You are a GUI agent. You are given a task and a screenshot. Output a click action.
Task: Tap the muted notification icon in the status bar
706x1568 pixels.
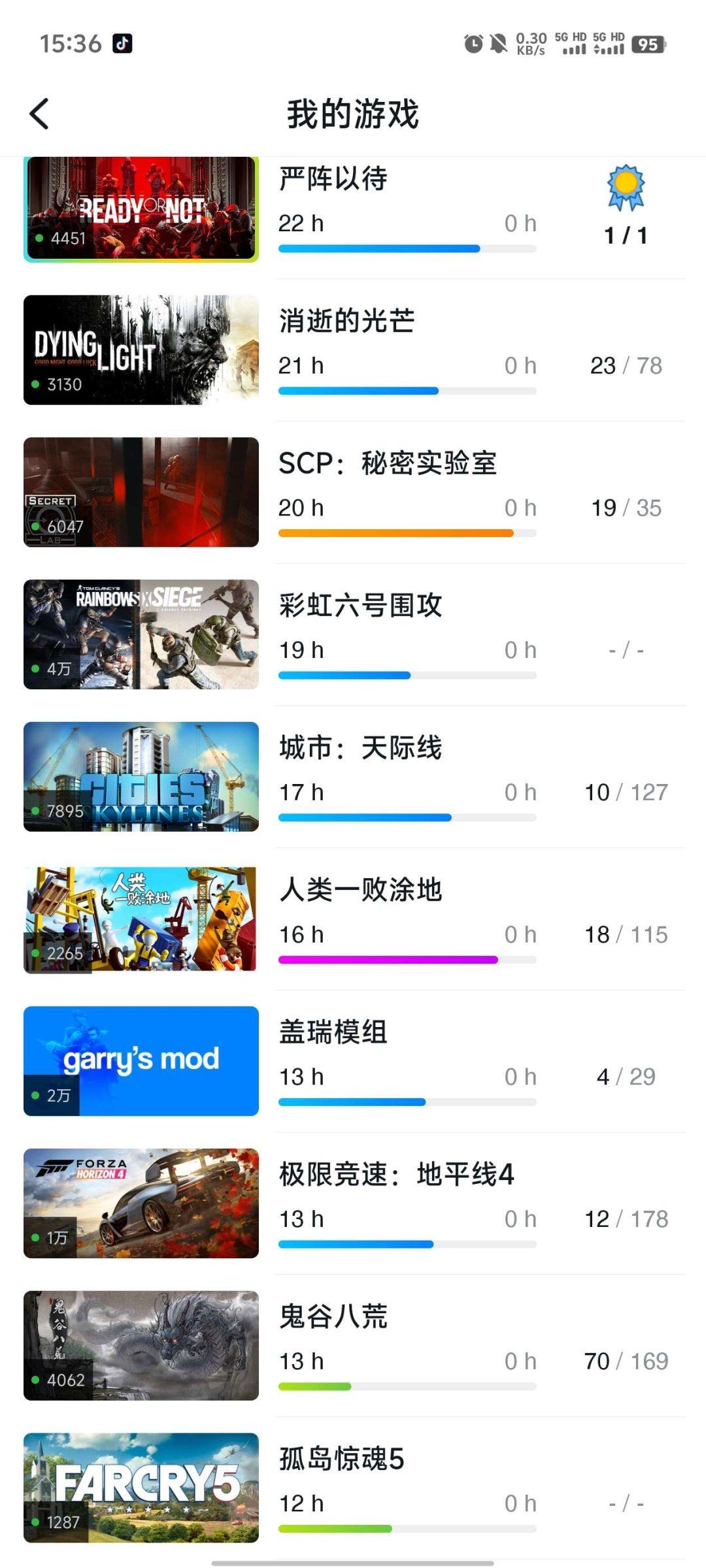click(499, 43)
